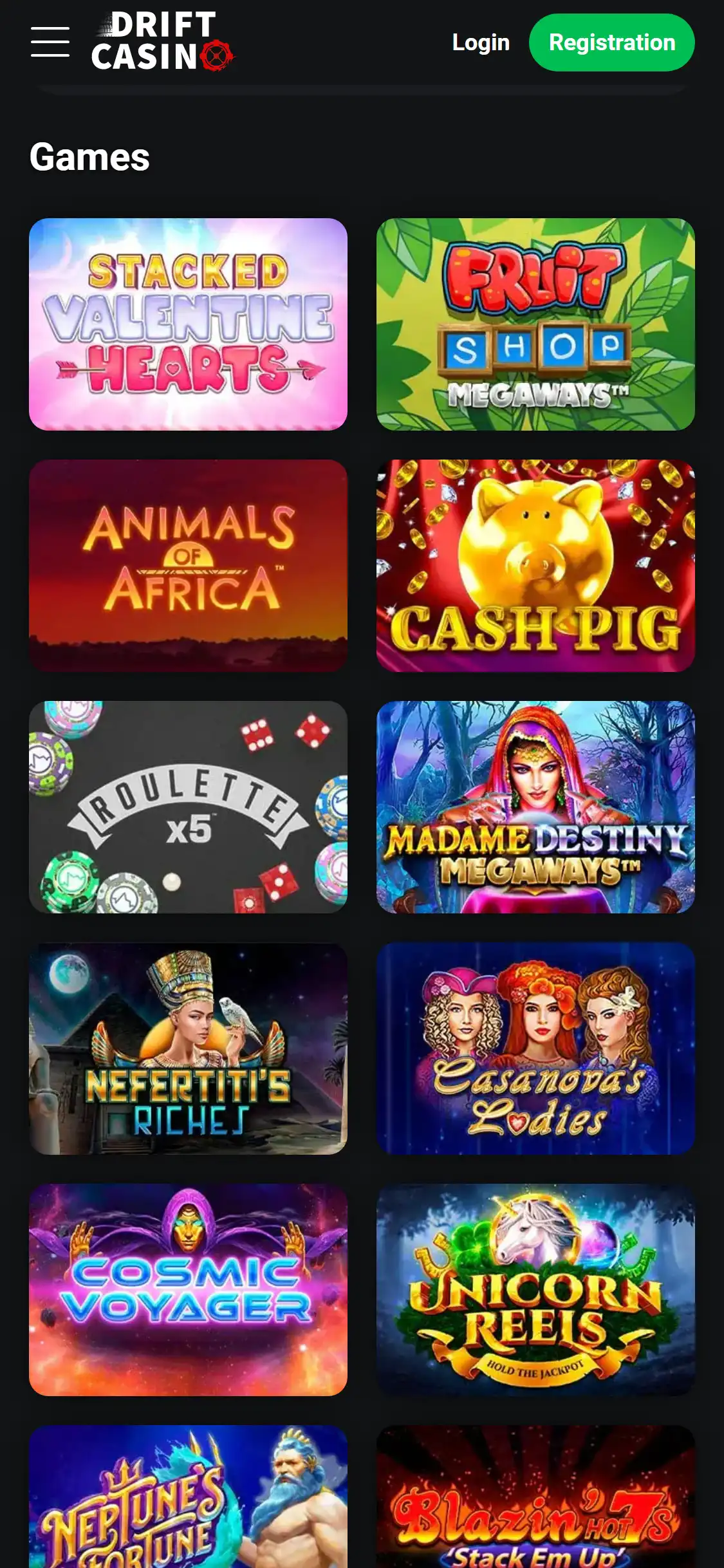
Task: Launch Casanova's Ladies game
Action: [x=535, y=1048]
